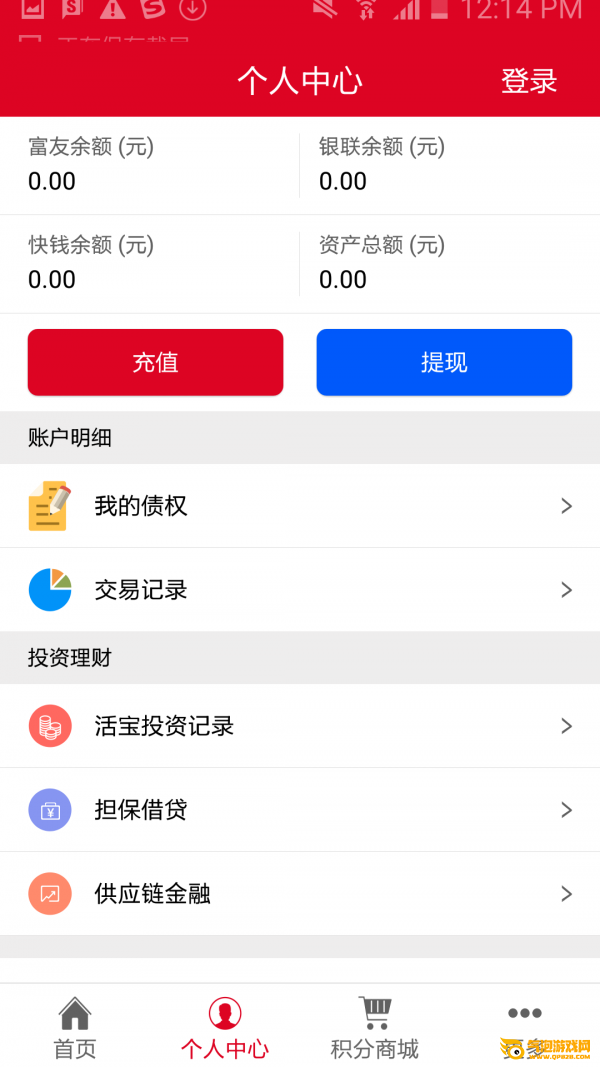Tap the blue 提现 withdraw button
600x1067 pixels.
pyautogui.click(x=444, y=362)
